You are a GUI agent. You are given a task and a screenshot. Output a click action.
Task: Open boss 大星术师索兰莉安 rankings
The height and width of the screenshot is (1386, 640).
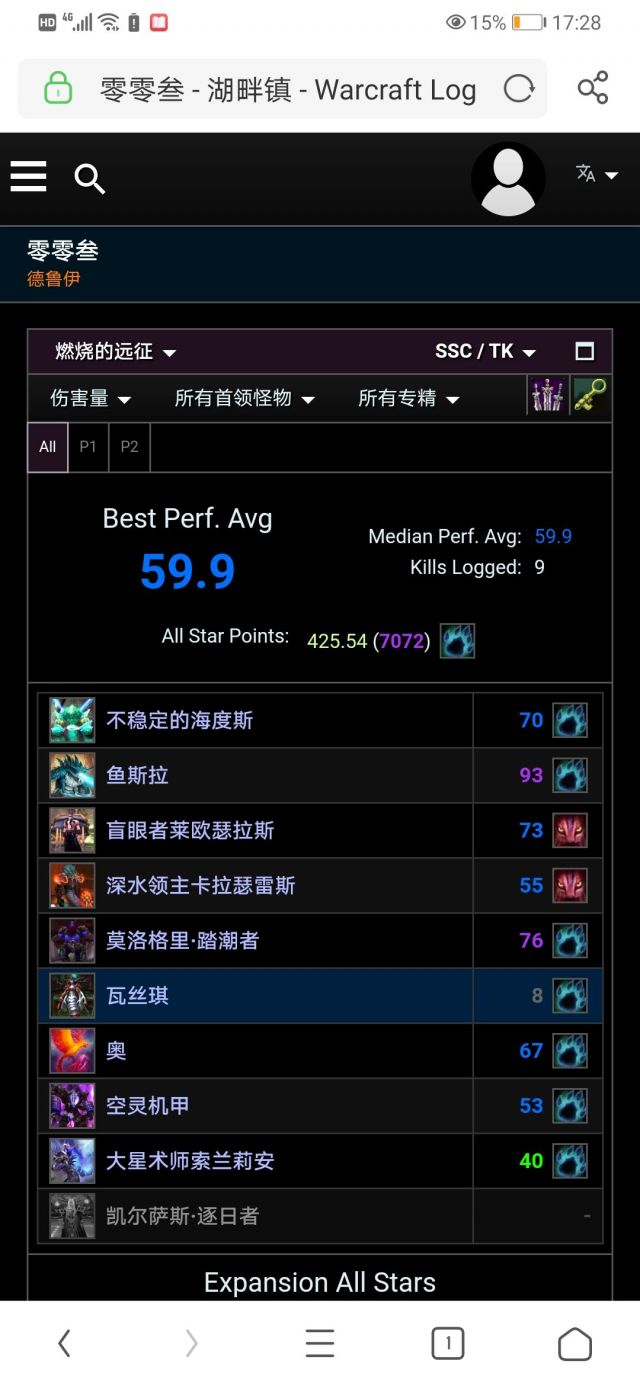pyautogui.click(x=190, y=1161)
